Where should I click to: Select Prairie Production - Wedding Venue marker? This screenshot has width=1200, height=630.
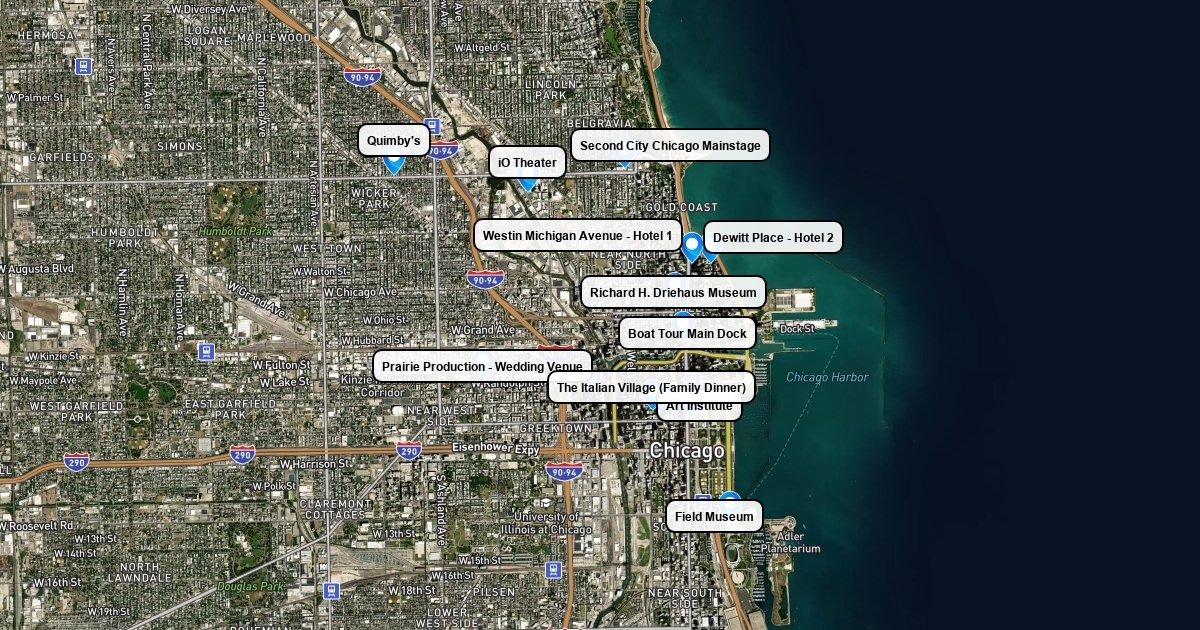[x=481, y=367]
